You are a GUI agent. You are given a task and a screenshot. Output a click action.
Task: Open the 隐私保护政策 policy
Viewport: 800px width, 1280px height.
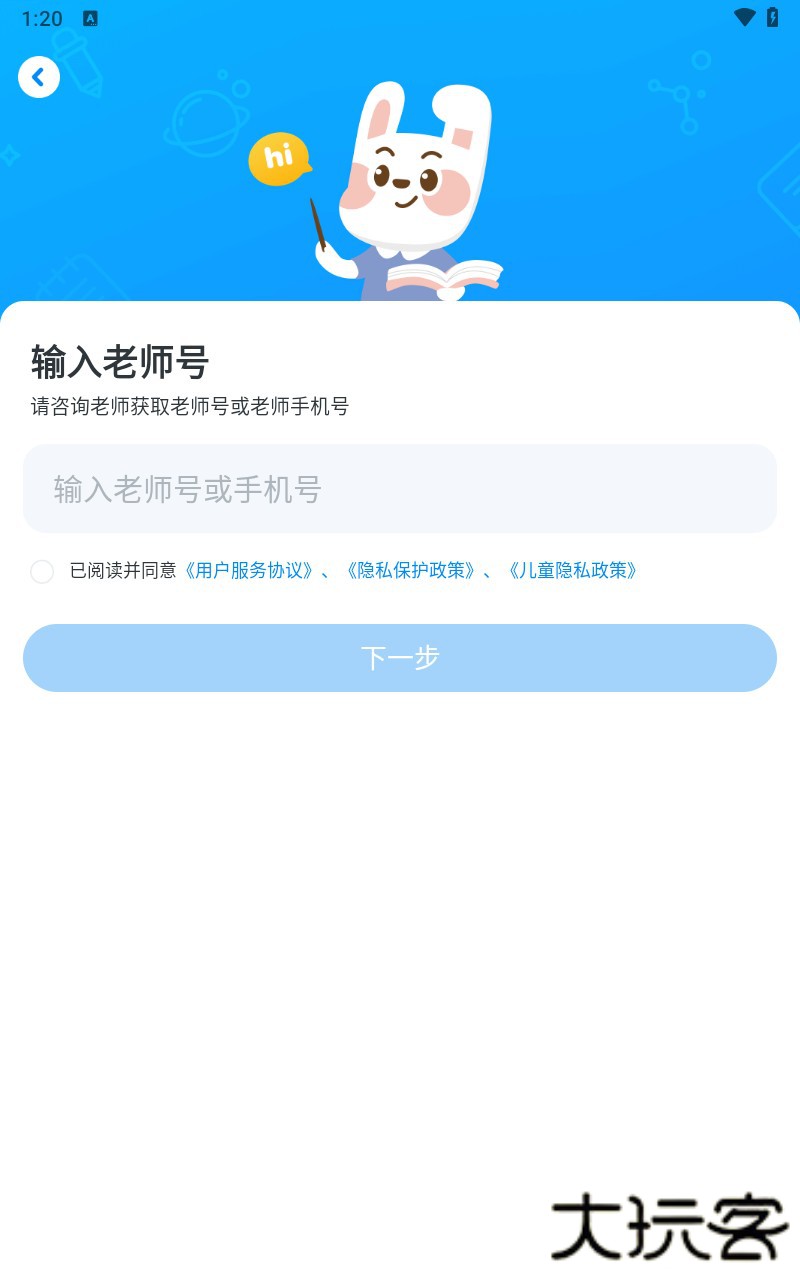pyautogui.click(x=410, y=571)
